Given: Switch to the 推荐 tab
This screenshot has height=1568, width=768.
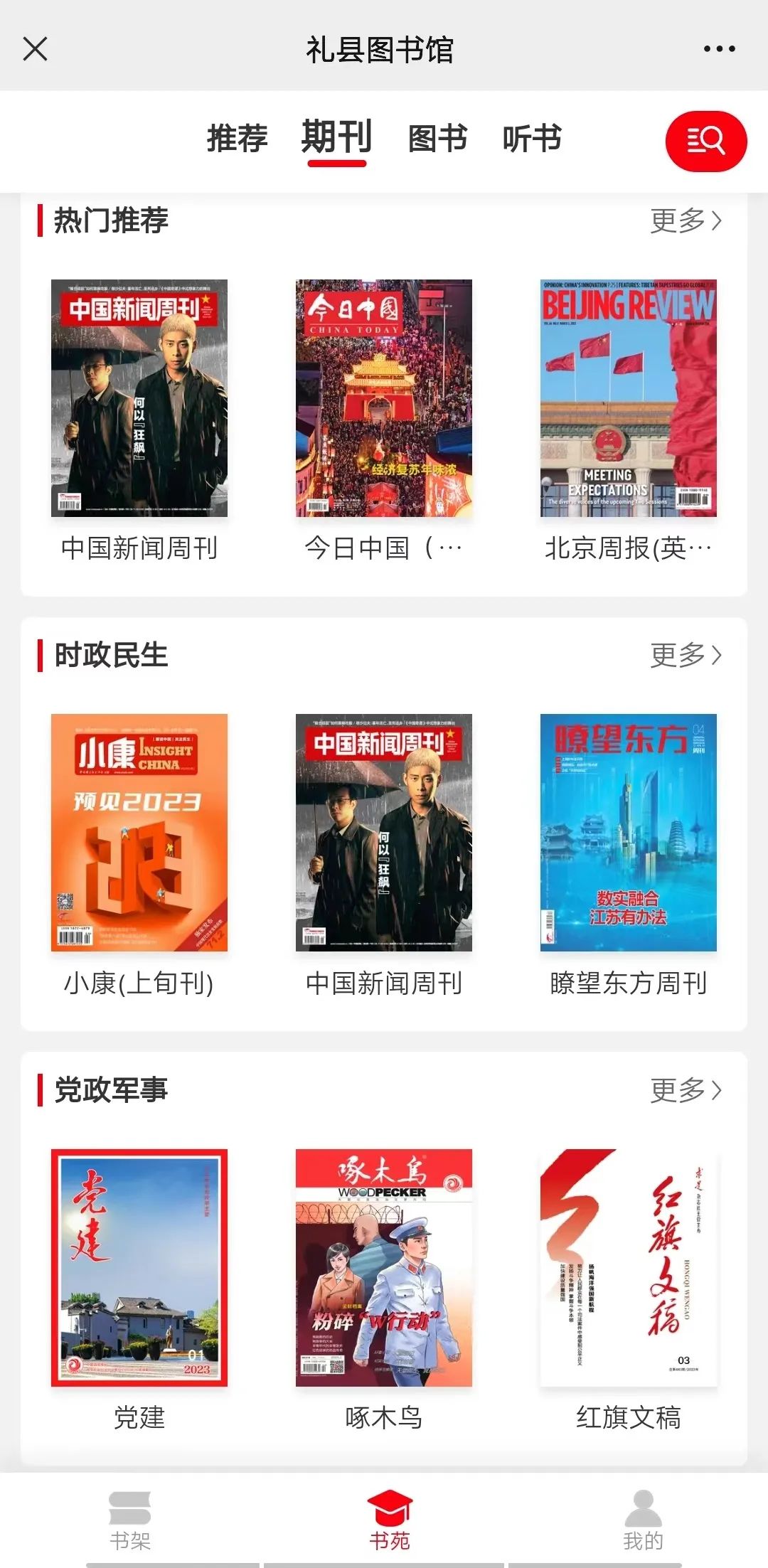Looking at the screenshot, I should (x=237, y=138).
